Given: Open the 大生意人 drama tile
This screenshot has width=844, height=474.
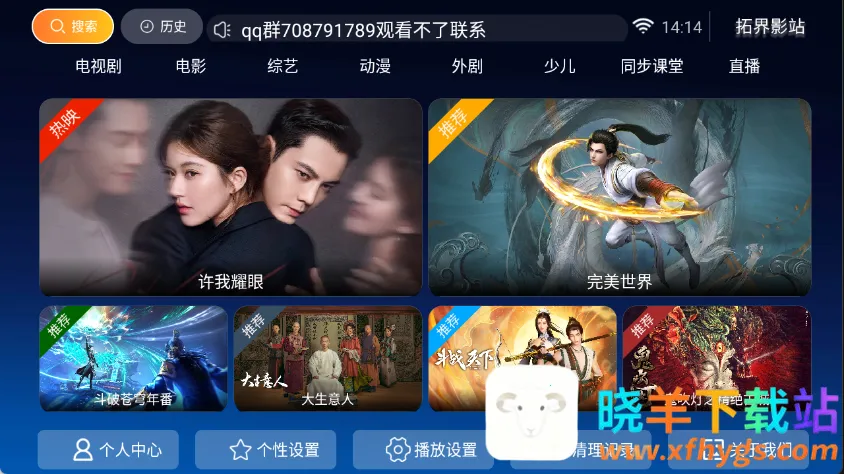Looking at the screenshot, I should point(327,358).
